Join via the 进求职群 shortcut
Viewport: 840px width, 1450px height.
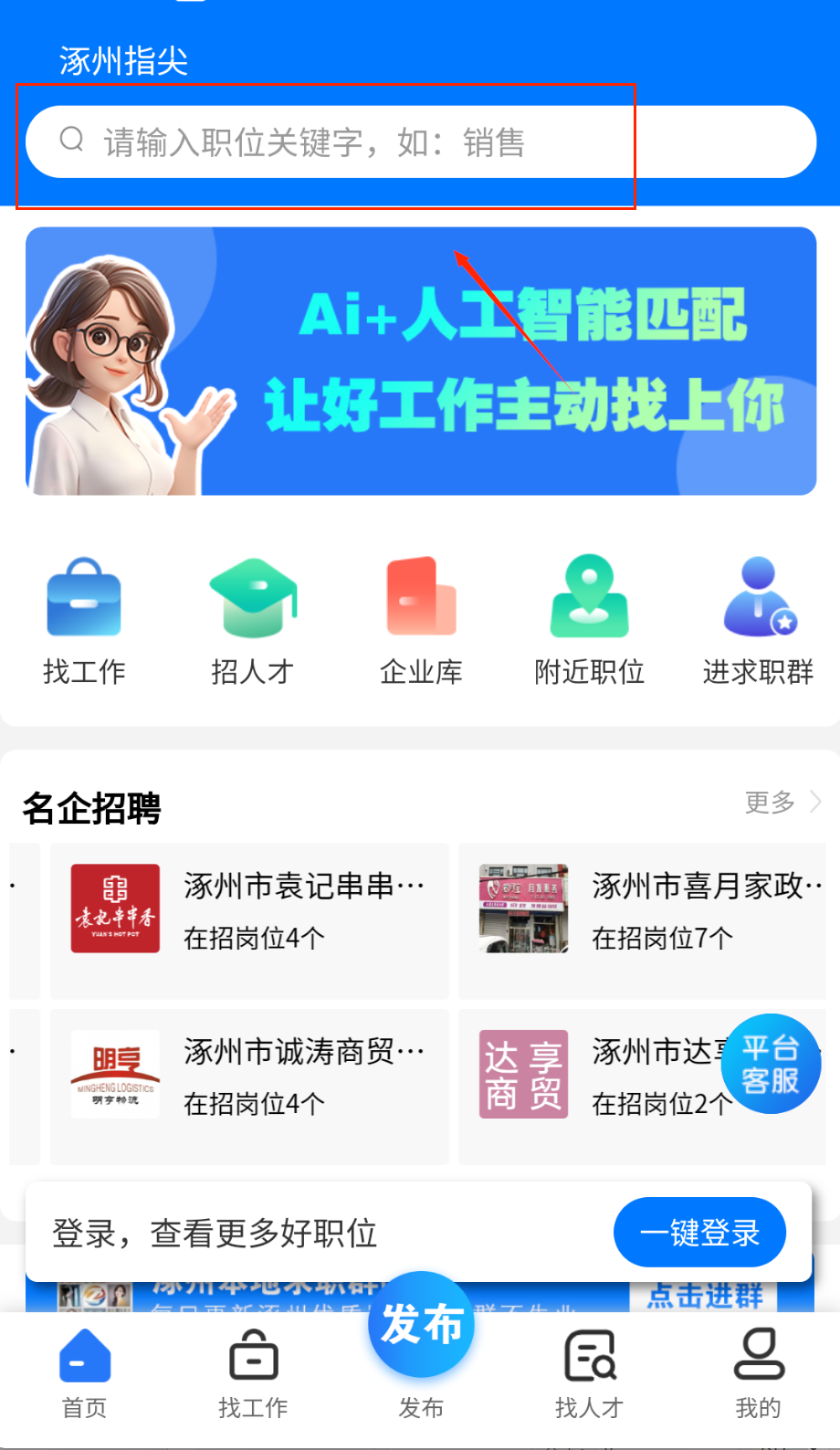pos(758,621)
